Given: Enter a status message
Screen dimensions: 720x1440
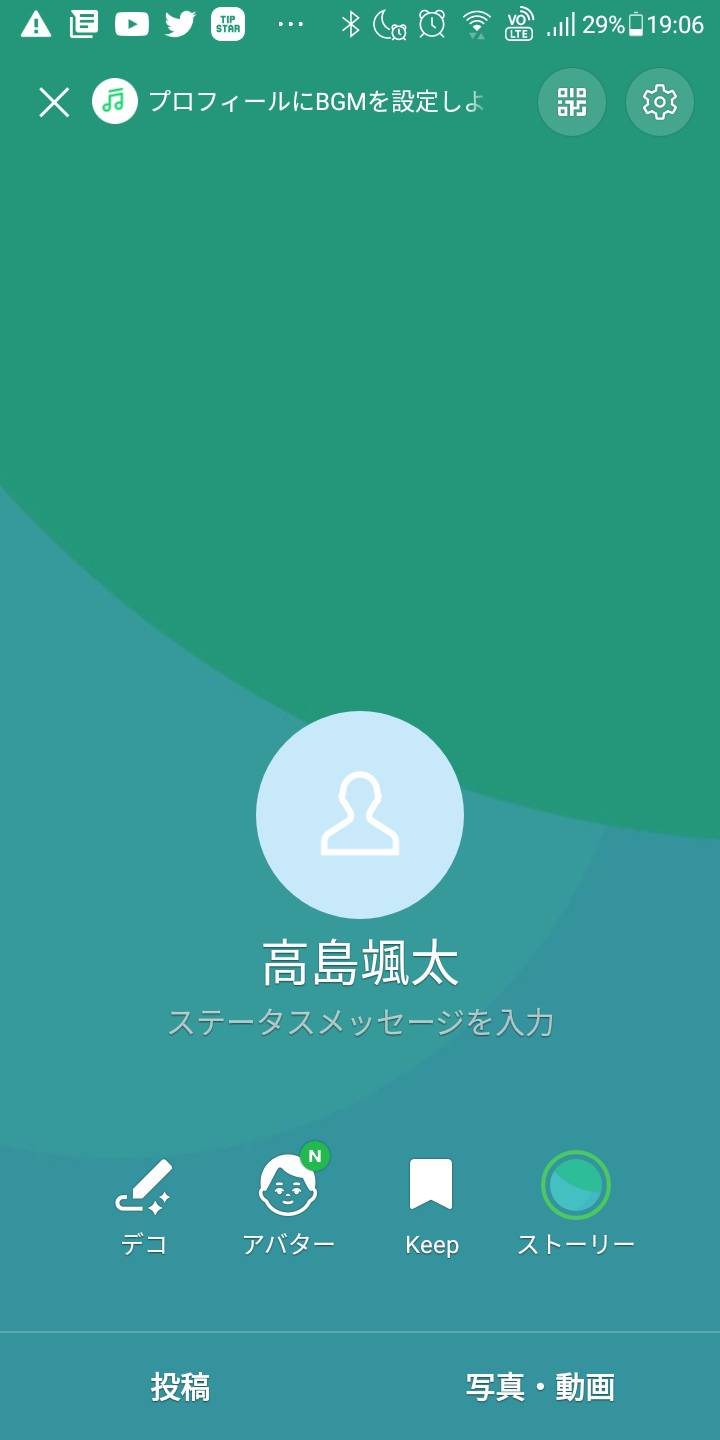Looking at the screenshot, I should 360,1023.
